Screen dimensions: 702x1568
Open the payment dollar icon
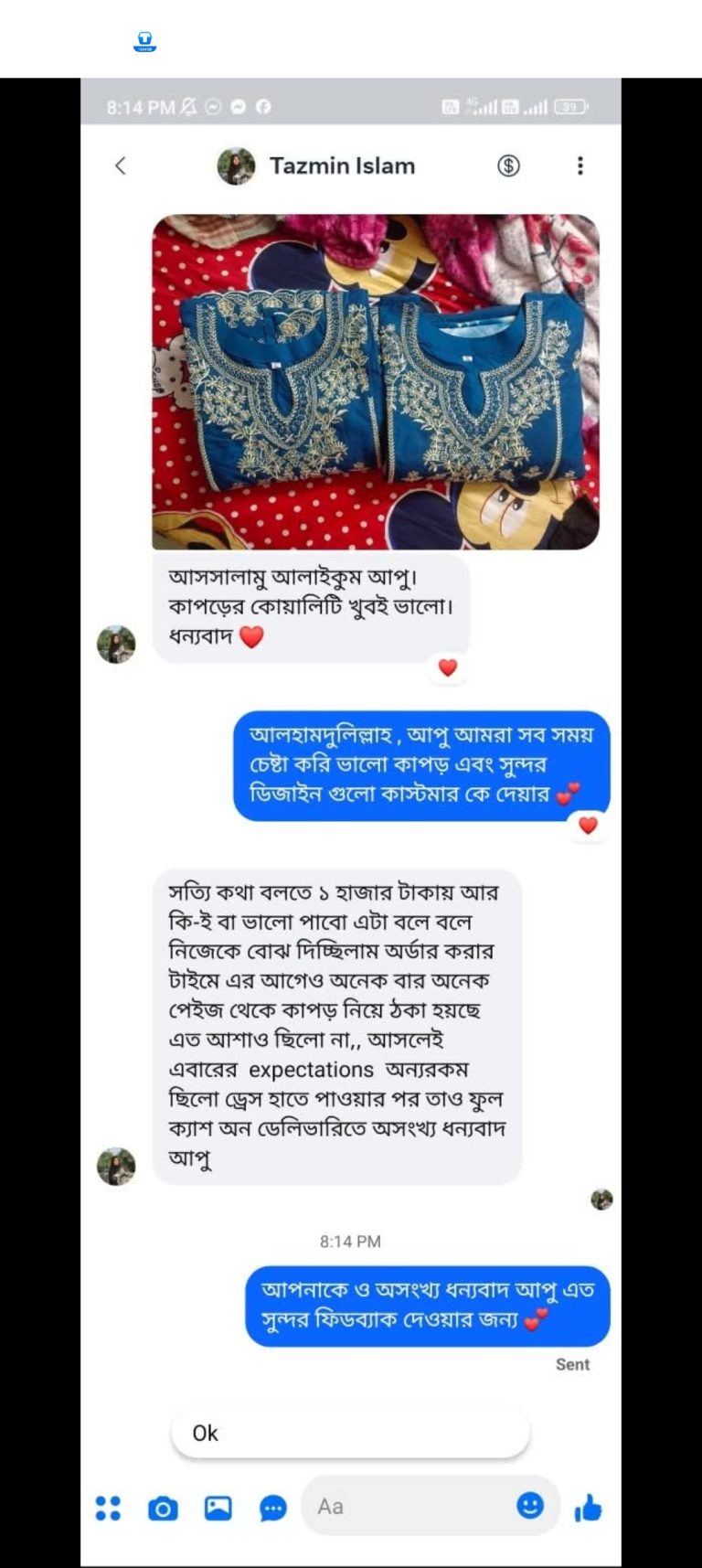pyautogui.click(x=508, y=165)
